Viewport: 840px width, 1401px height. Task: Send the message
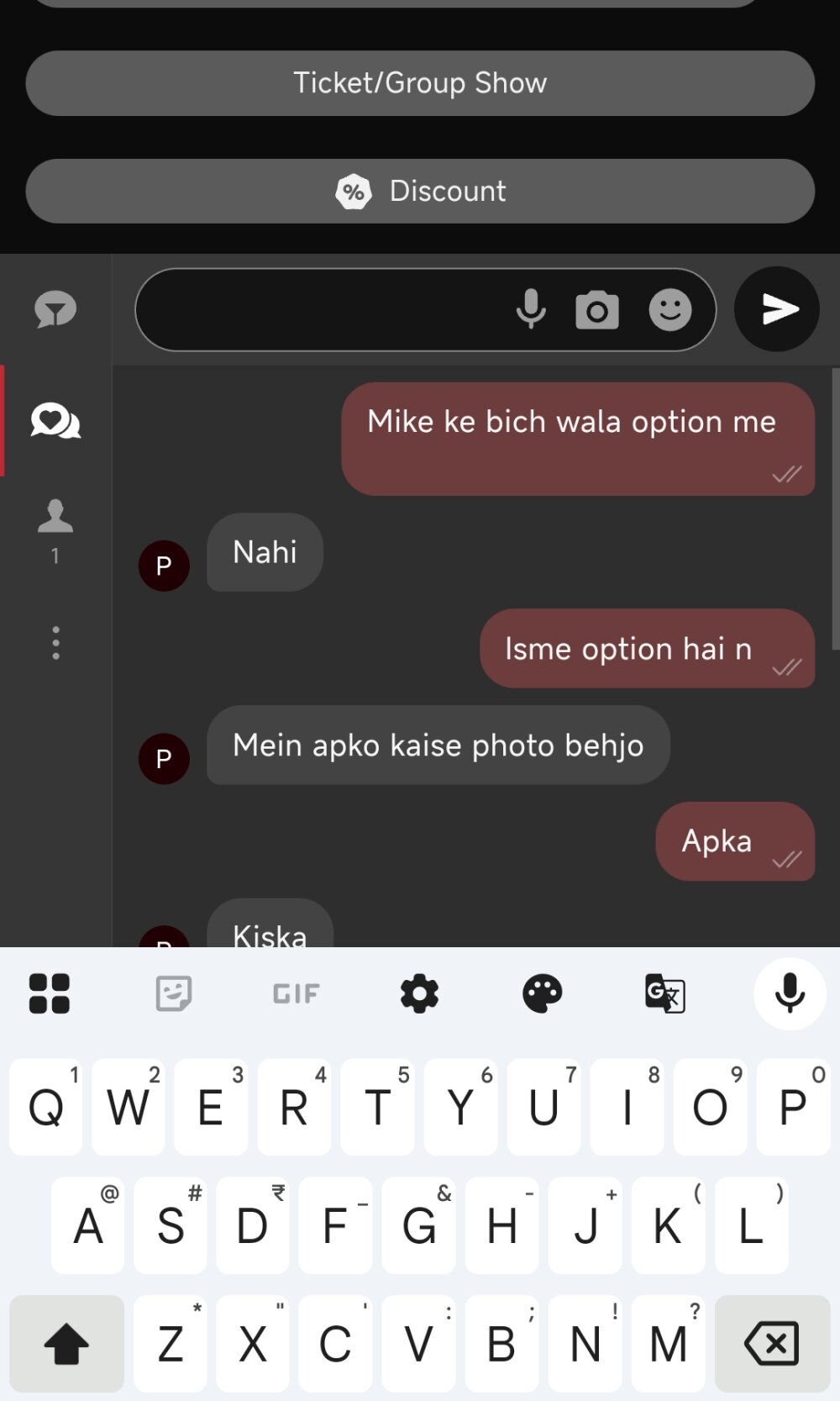(777, 309)
